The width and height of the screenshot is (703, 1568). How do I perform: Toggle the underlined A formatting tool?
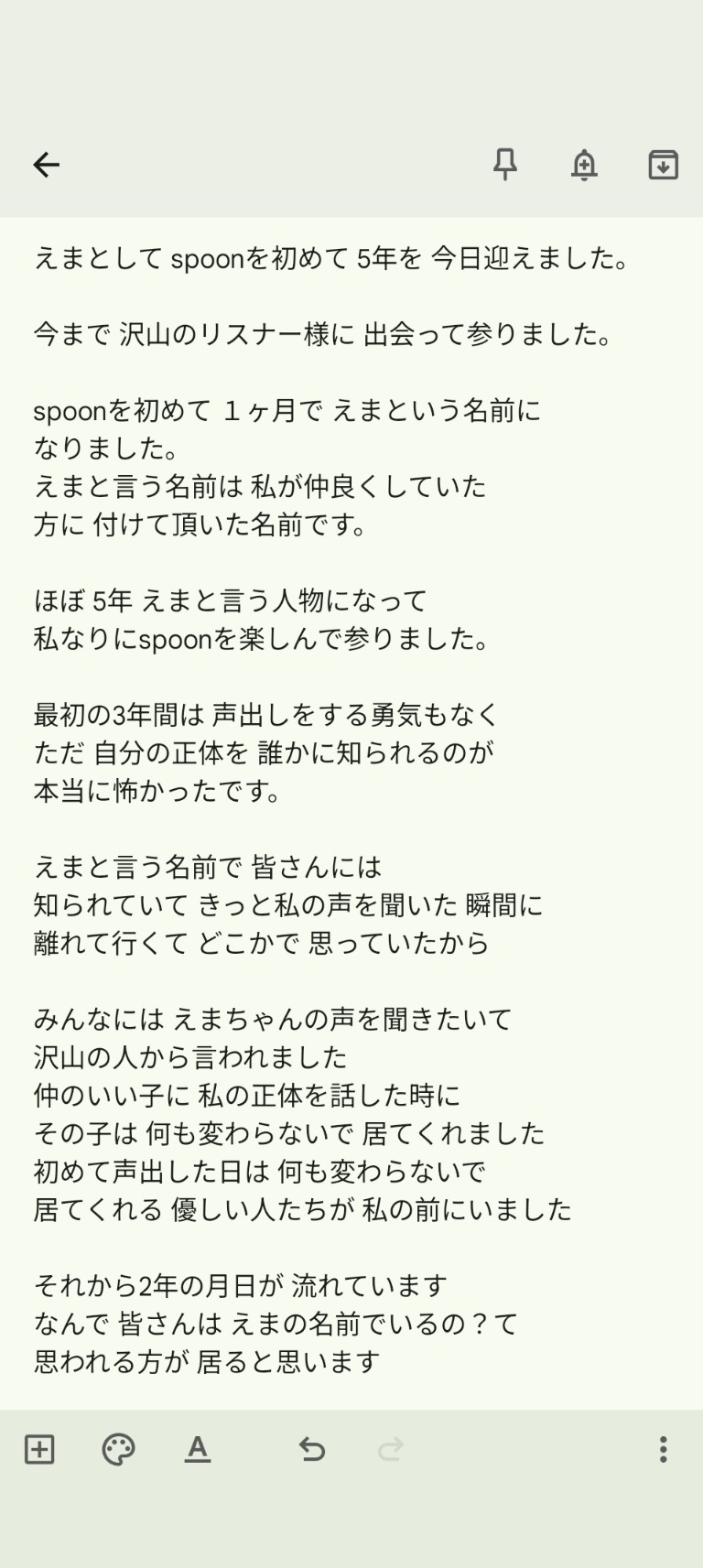[x=198, y=1449]
